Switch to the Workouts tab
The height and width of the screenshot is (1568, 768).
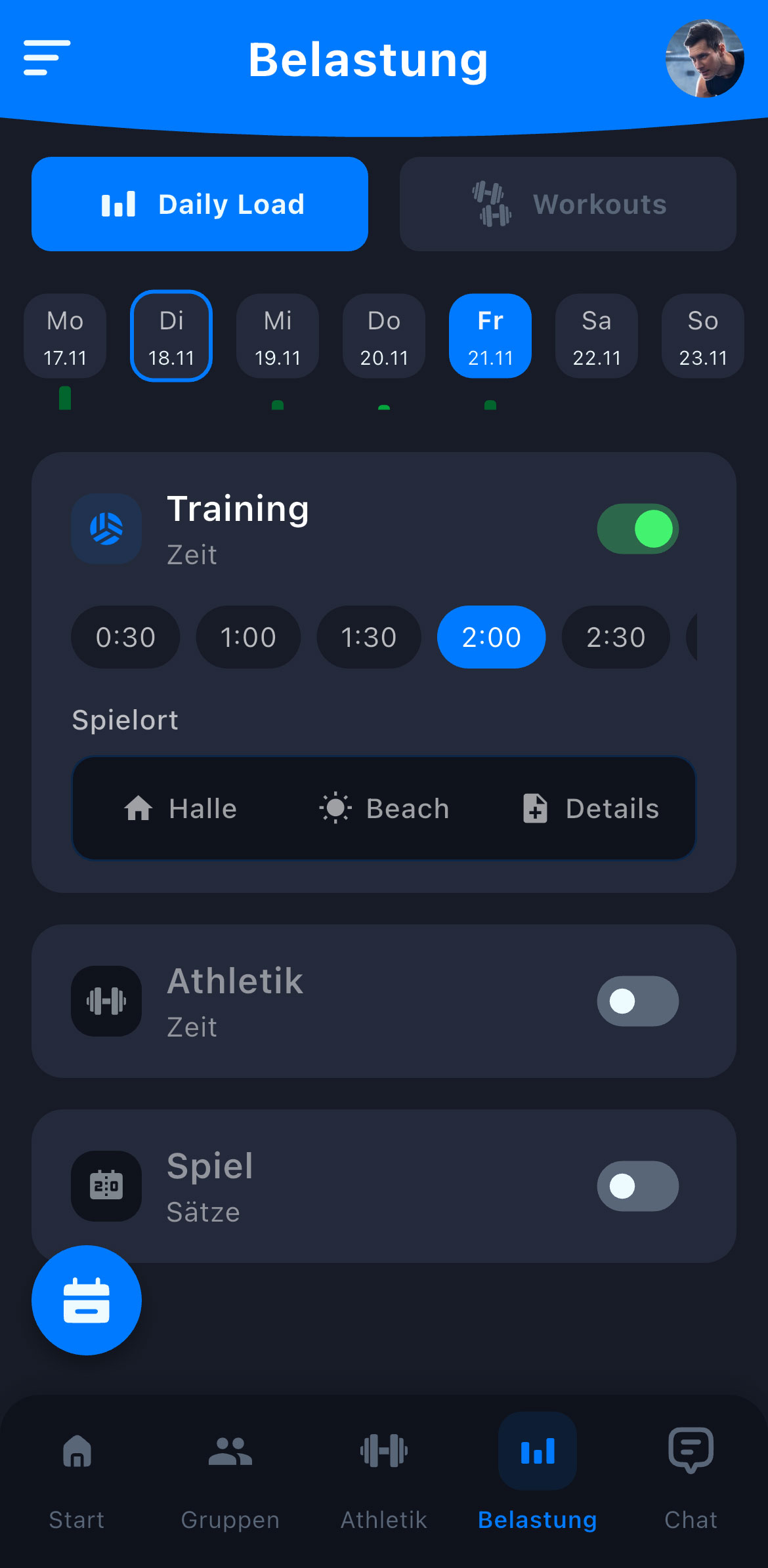coord(568,204)
